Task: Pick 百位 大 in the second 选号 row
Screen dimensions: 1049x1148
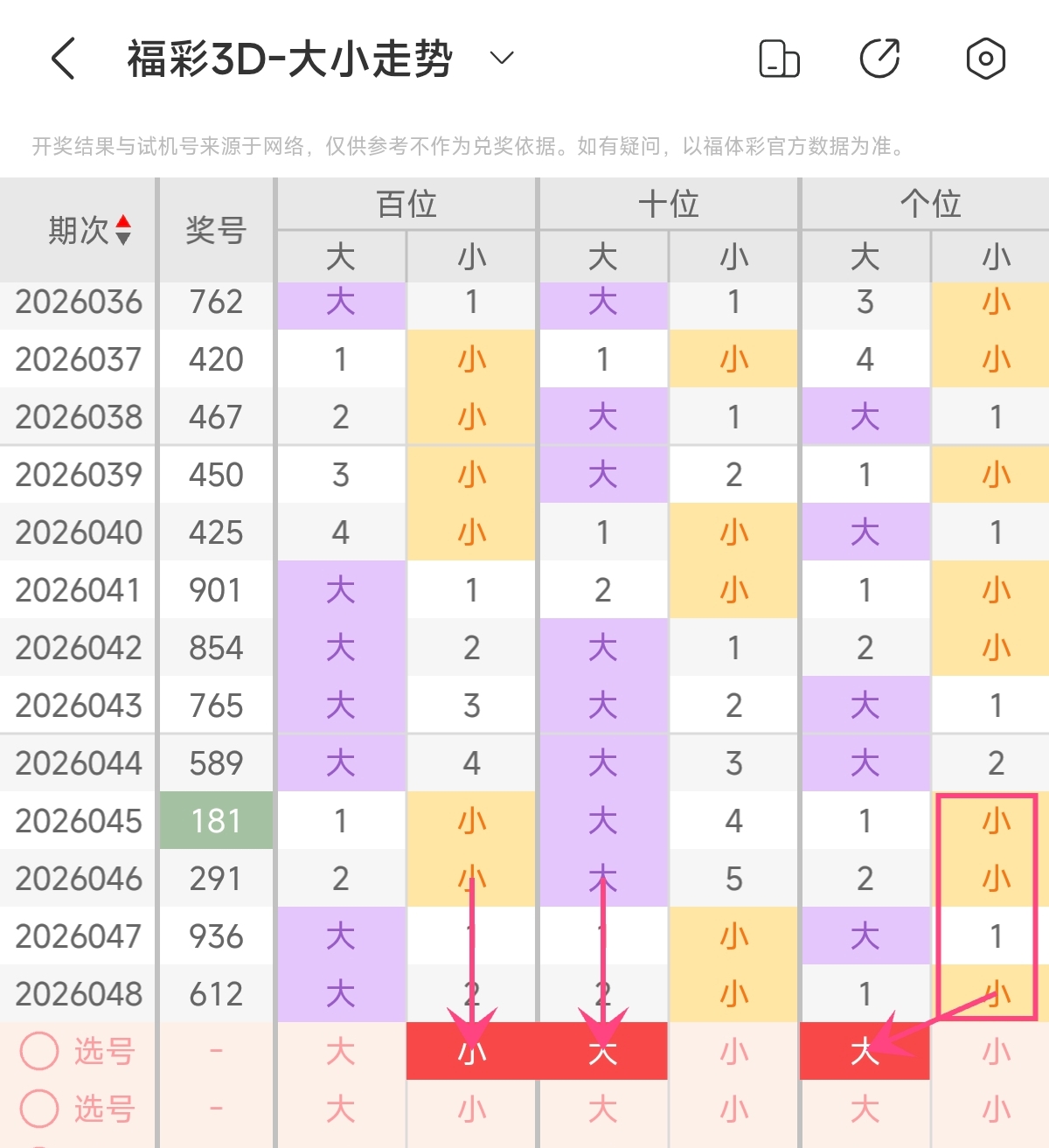Action: [340, 1109]
